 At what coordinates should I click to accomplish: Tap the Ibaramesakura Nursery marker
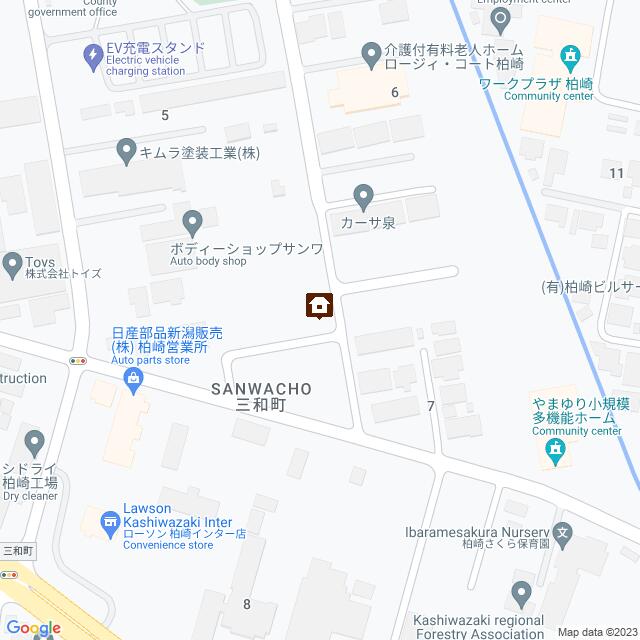pyautogui.click(x=565, y=534)
